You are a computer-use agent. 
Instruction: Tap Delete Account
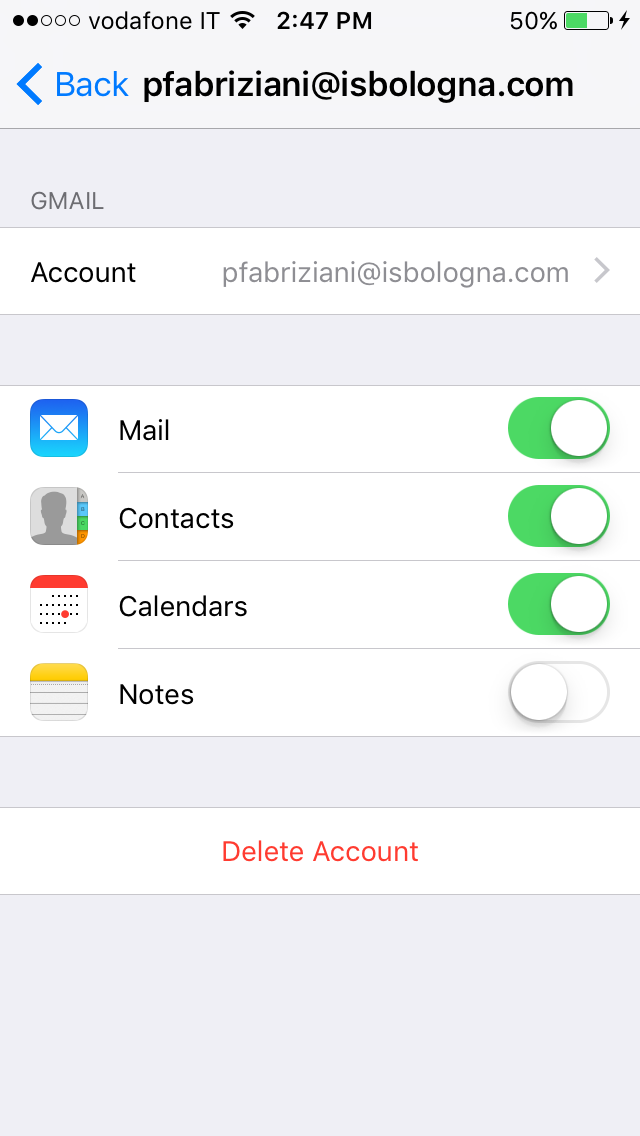[320, 851]
